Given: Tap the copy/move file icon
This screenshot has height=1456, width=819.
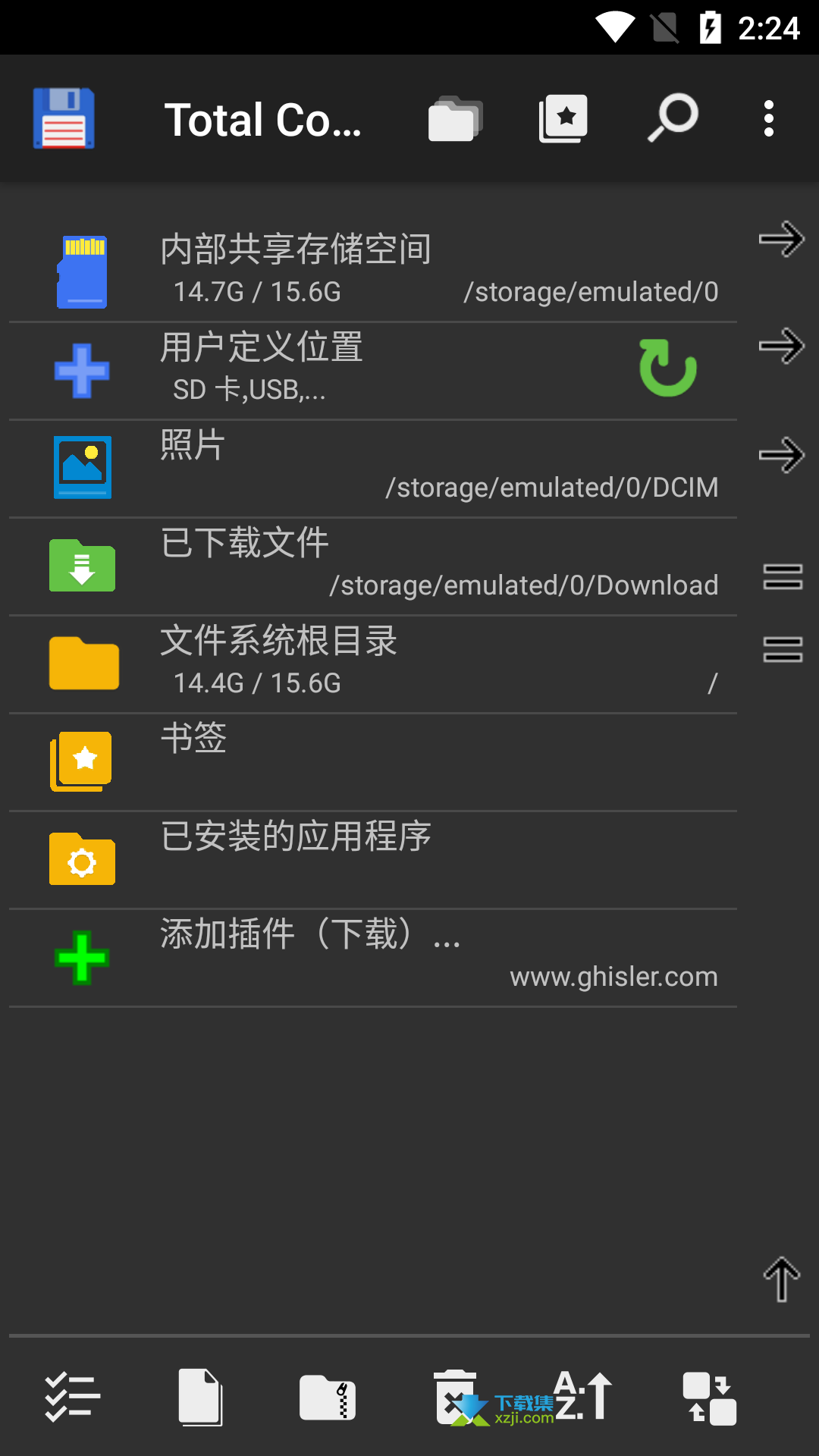Looking at the screenshot, I should tap(200, 1397).
